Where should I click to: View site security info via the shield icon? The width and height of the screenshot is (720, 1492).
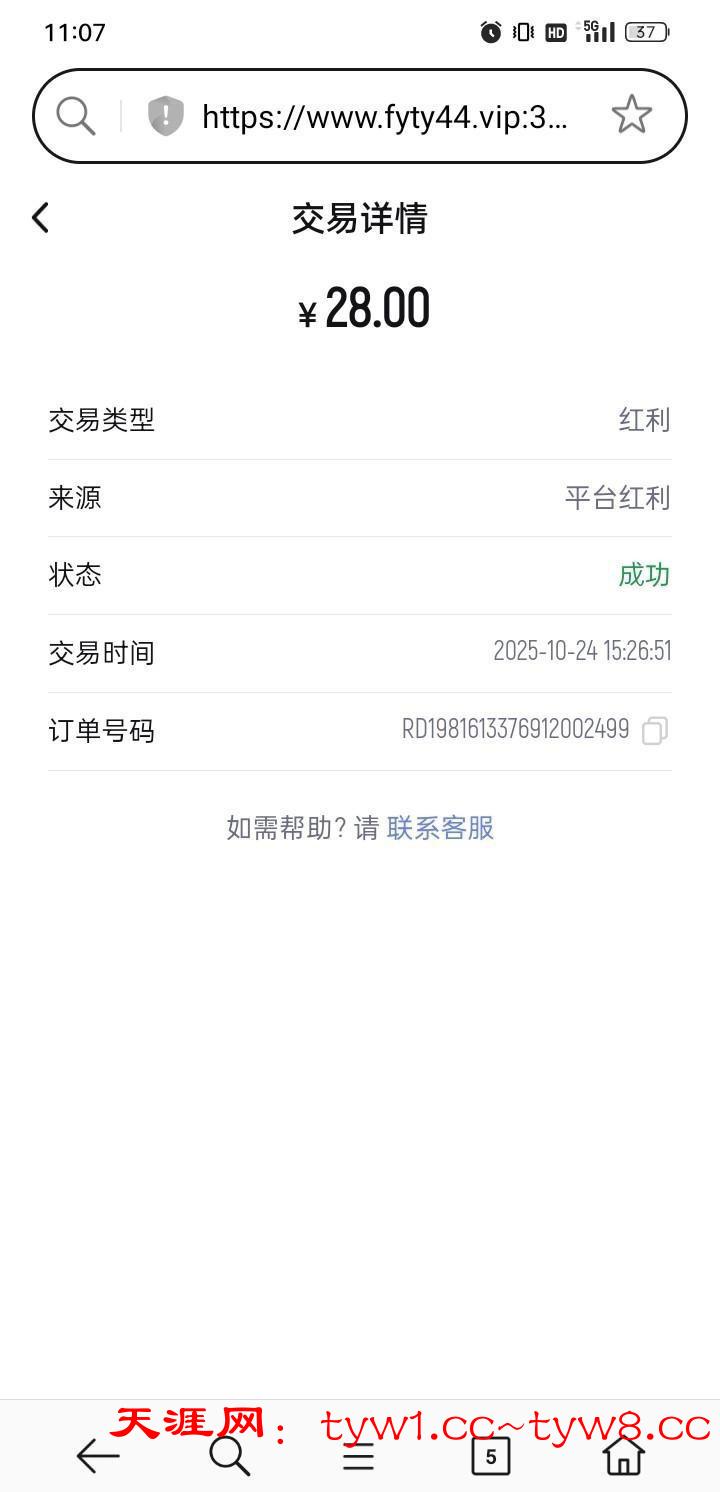(165, 116)
